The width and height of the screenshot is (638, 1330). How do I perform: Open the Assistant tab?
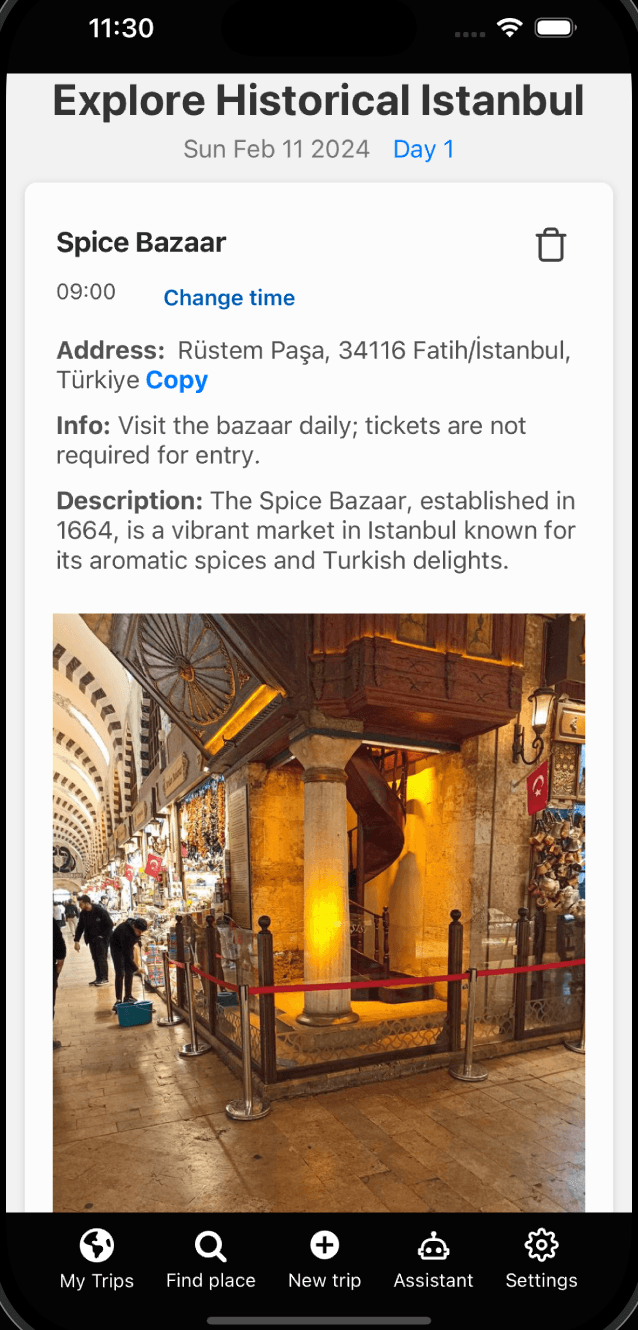click(x=433, y=1260)
